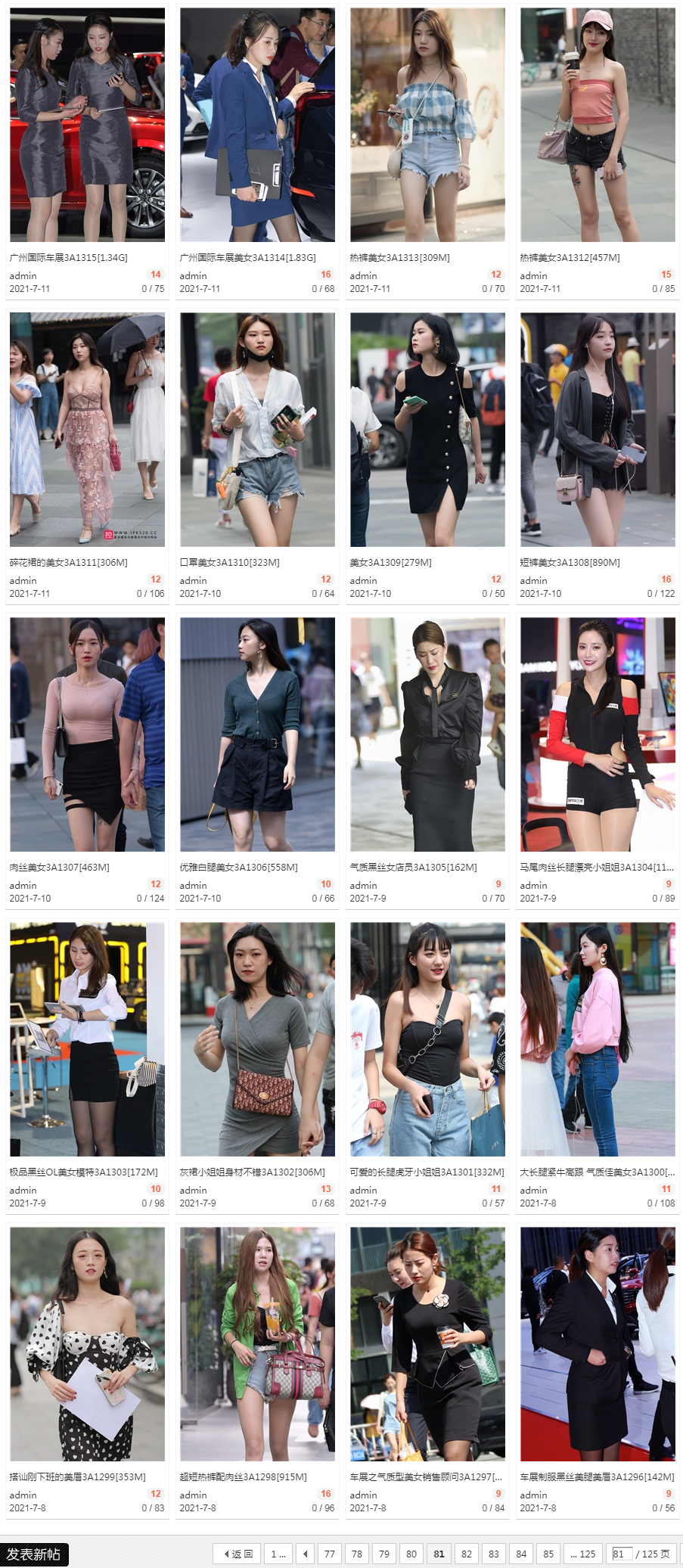Image resolution: width=683 pixels, height=1568 pixels.
Task: Open post 可爱的长腿虎牙小姐姐3A1301[332M]
Action: pyautogui.click(x=427, y=1172)
